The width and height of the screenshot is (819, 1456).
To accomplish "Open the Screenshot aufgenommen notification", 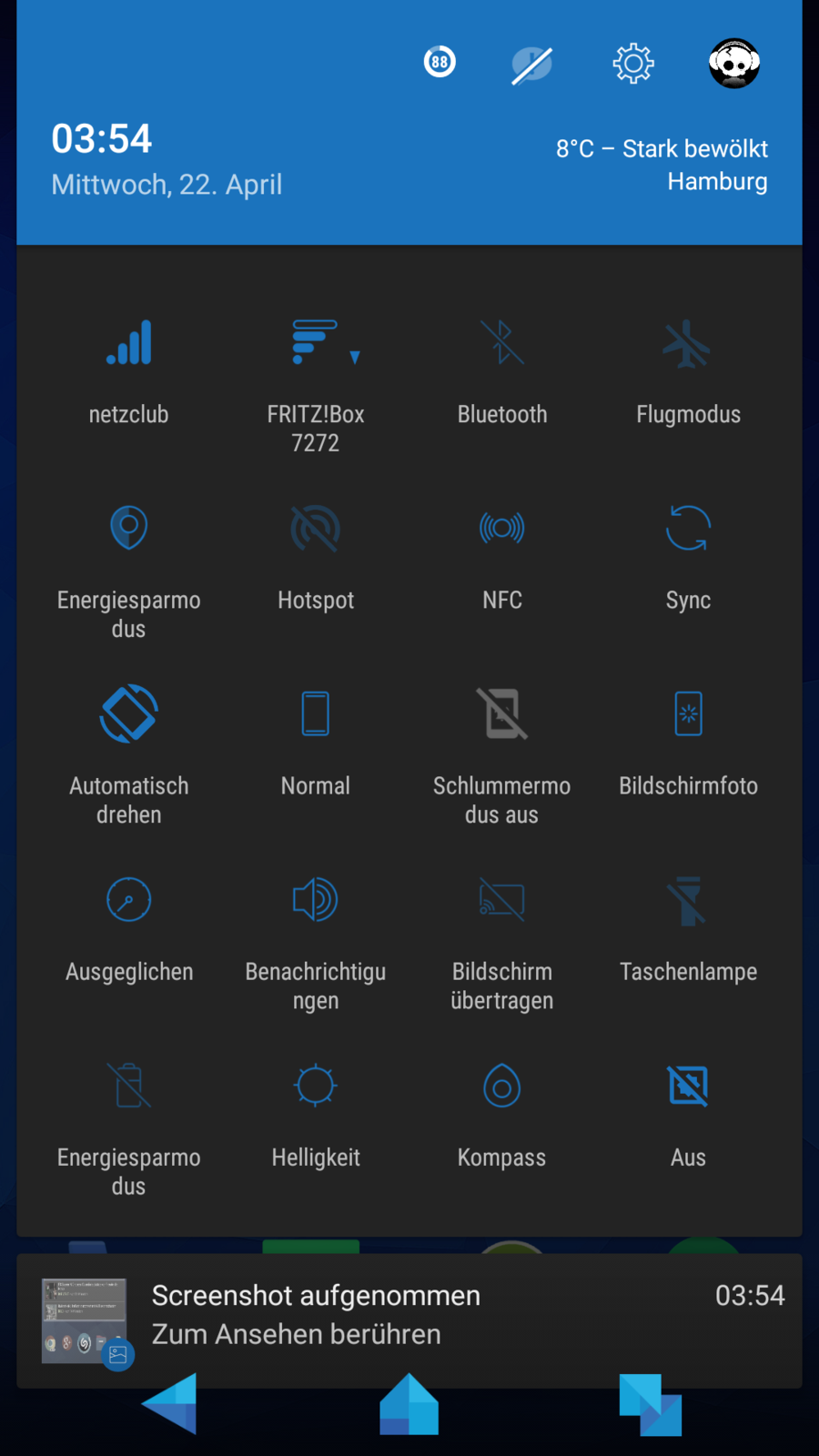I will [409, 1315].
